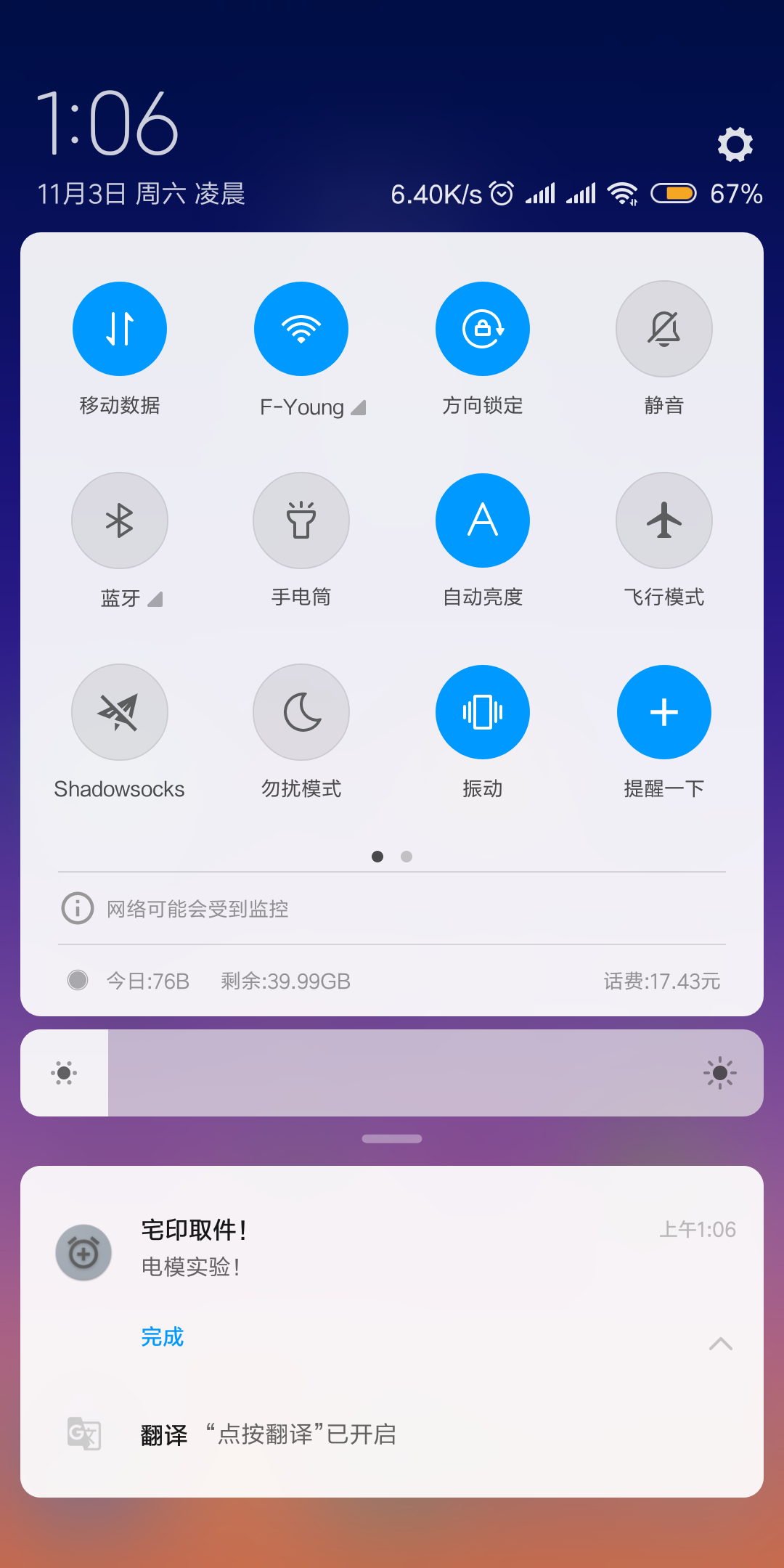Toggle 蓝牙 Bluetooth on

[x=120, y=520]
